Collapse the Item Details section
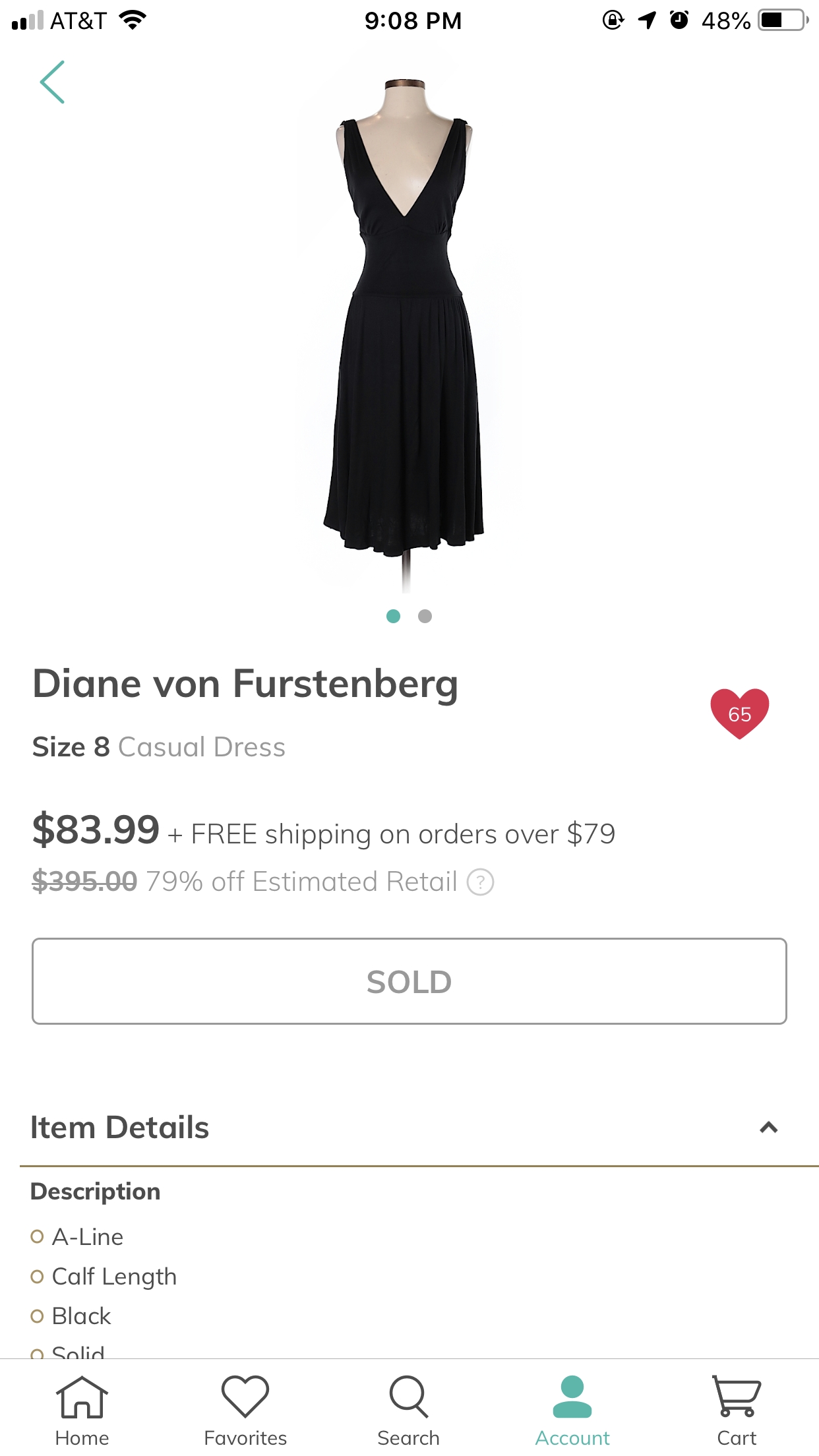The image size is (819, 1456). 768,1128
